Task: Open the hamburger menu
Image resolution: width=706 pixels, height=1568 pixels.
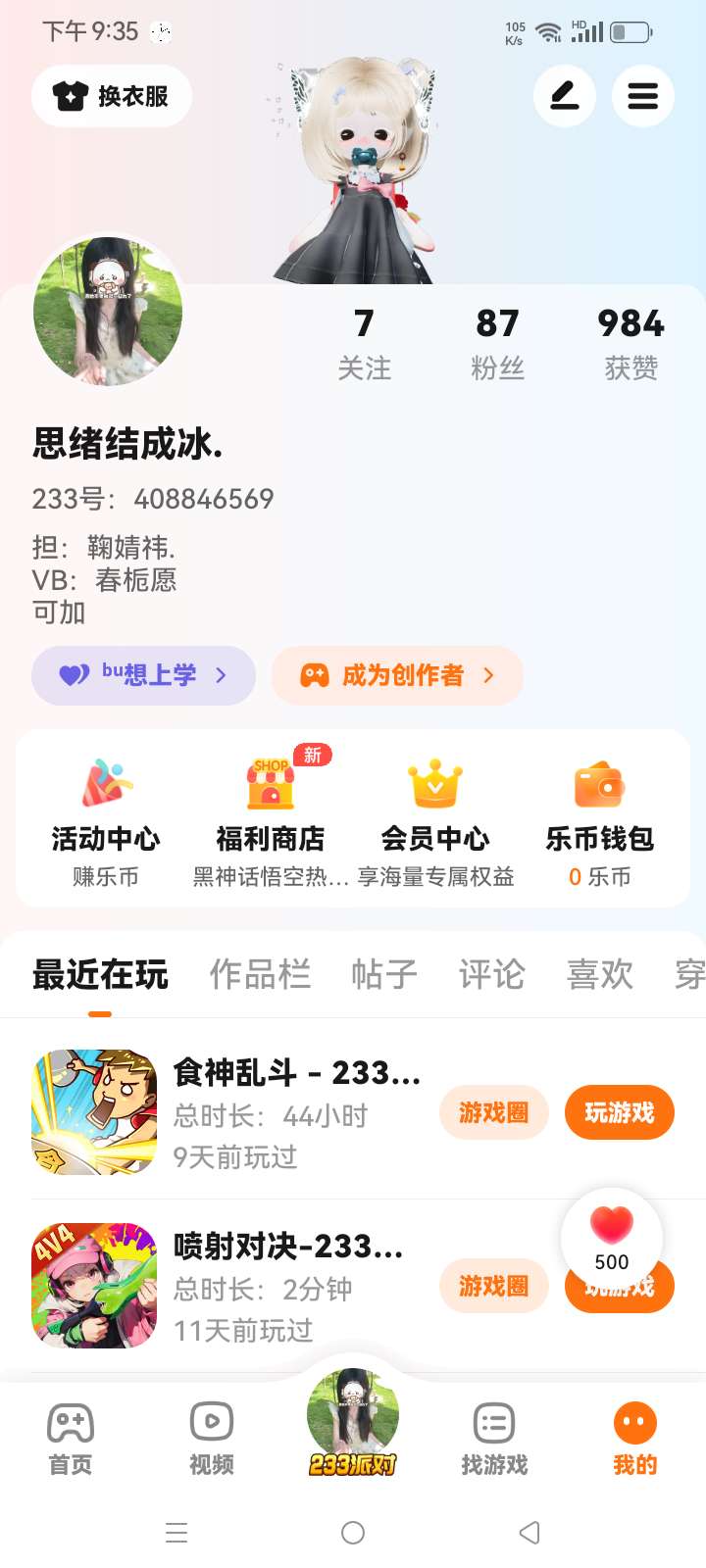Action: click(642, 96)
